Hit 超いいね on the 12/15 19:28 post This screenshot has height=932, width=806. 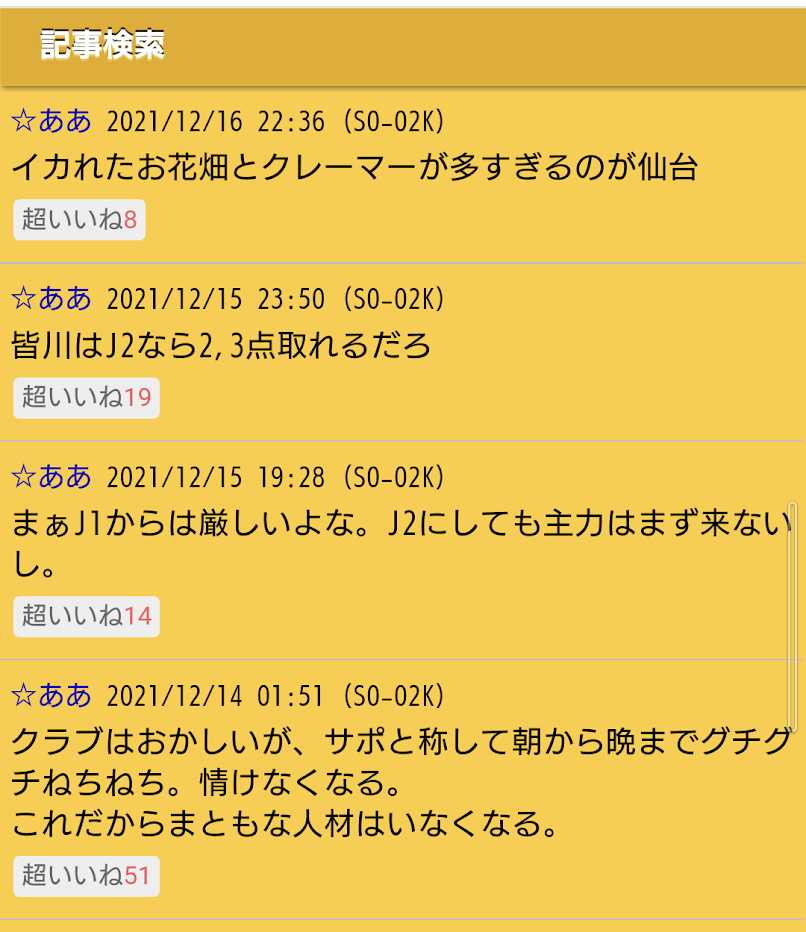click(x=86, y=615)
